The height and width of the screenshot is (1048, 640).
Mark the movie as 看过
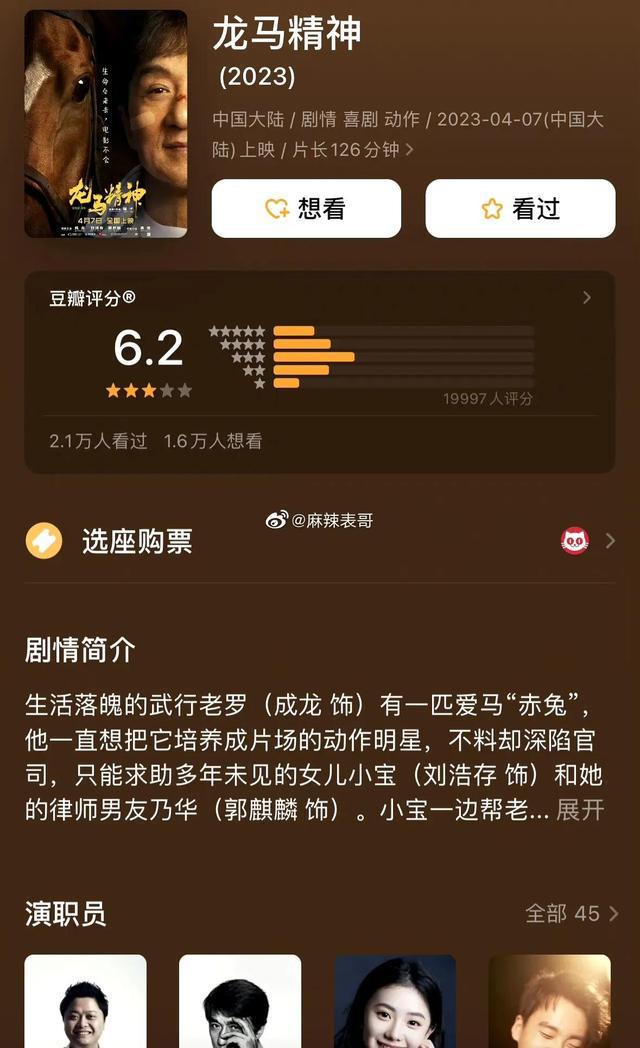pos(520,209)
